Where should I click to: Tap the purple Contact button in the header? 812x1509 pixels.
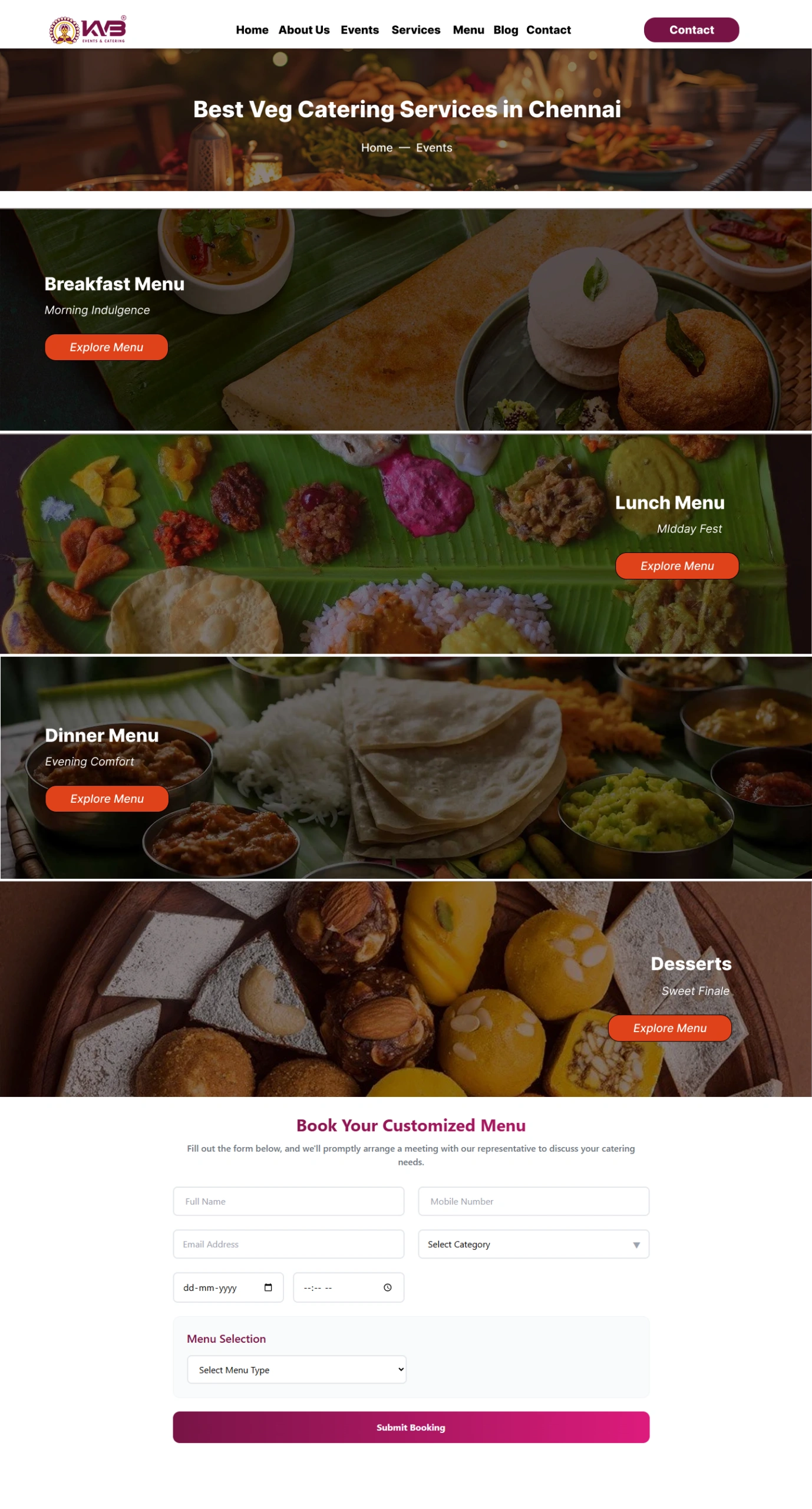pos(691,30)
